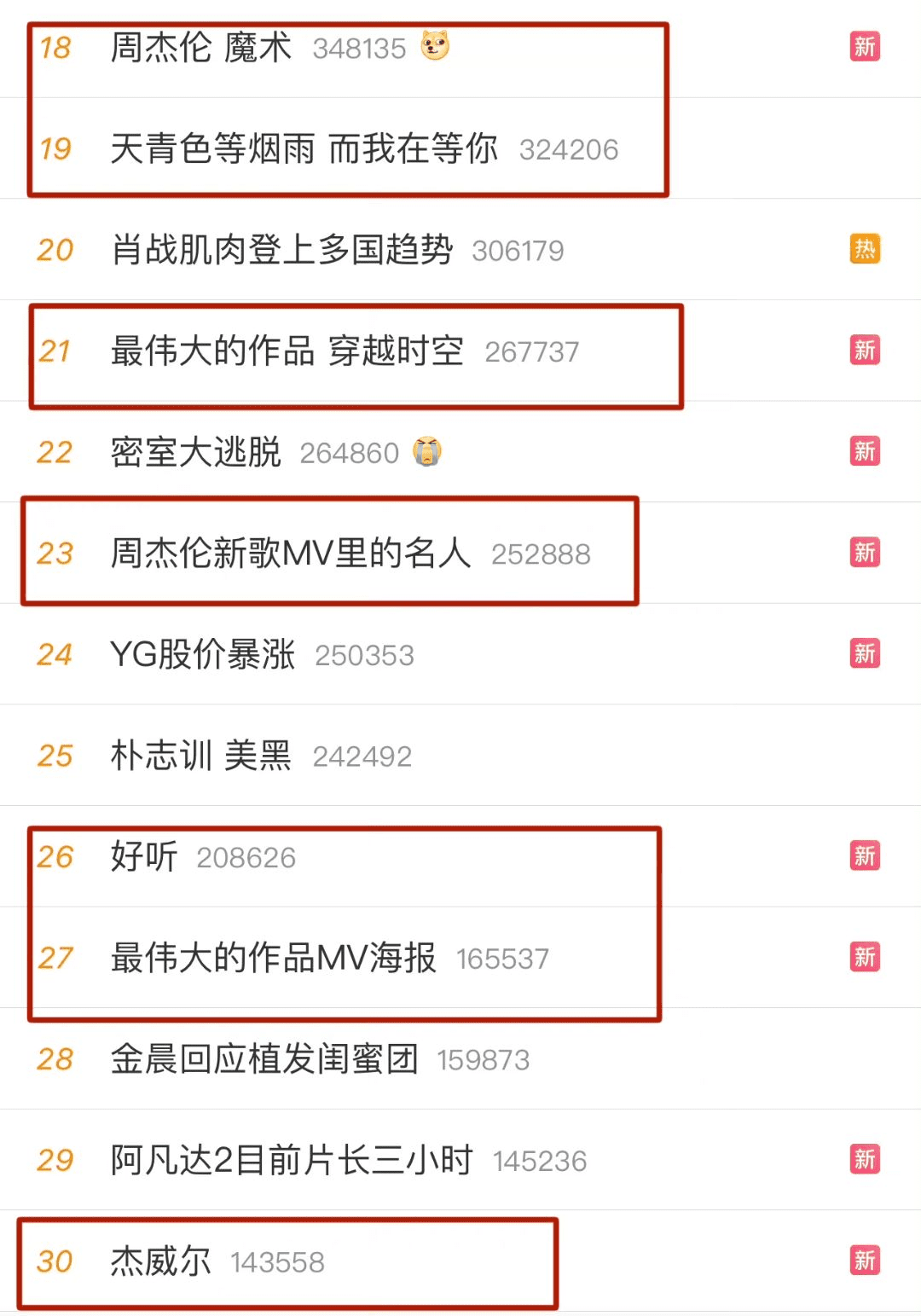
Task: Select the entry 朴志训 美黑
Action: (x=201, y=757)
